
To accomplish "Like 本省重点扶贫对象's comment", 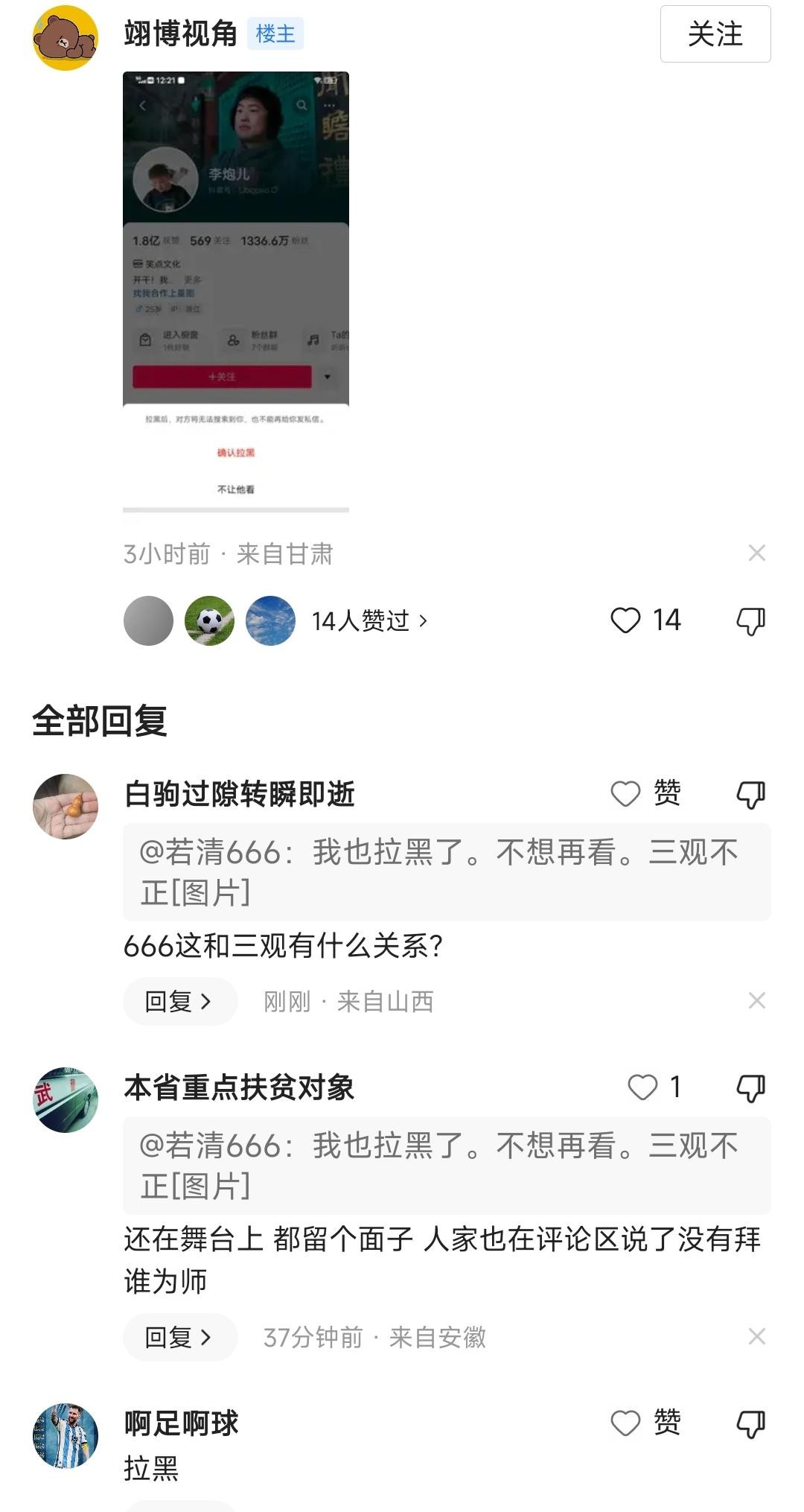I will point(643,1087).
